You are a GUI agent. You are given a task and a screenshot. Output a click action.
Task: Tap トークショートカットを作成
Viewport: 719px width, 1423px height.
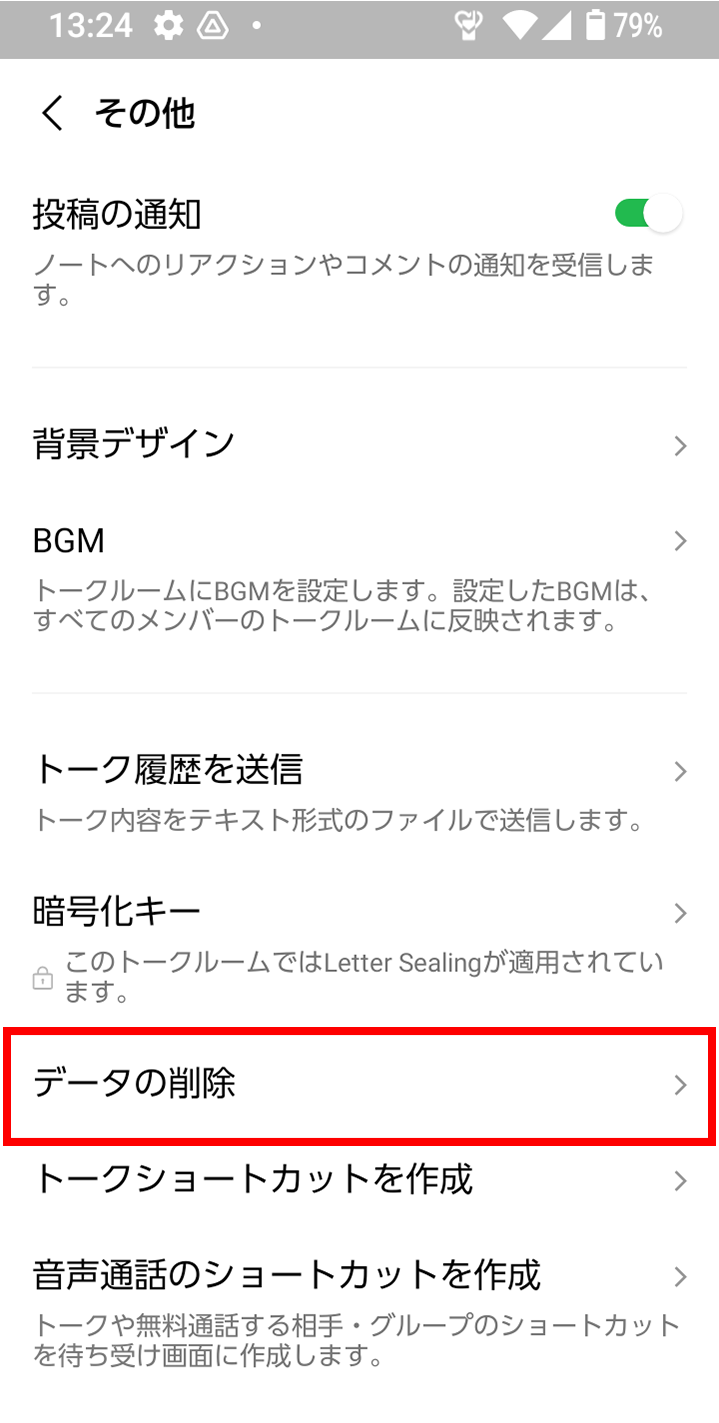click(358, 1180)
